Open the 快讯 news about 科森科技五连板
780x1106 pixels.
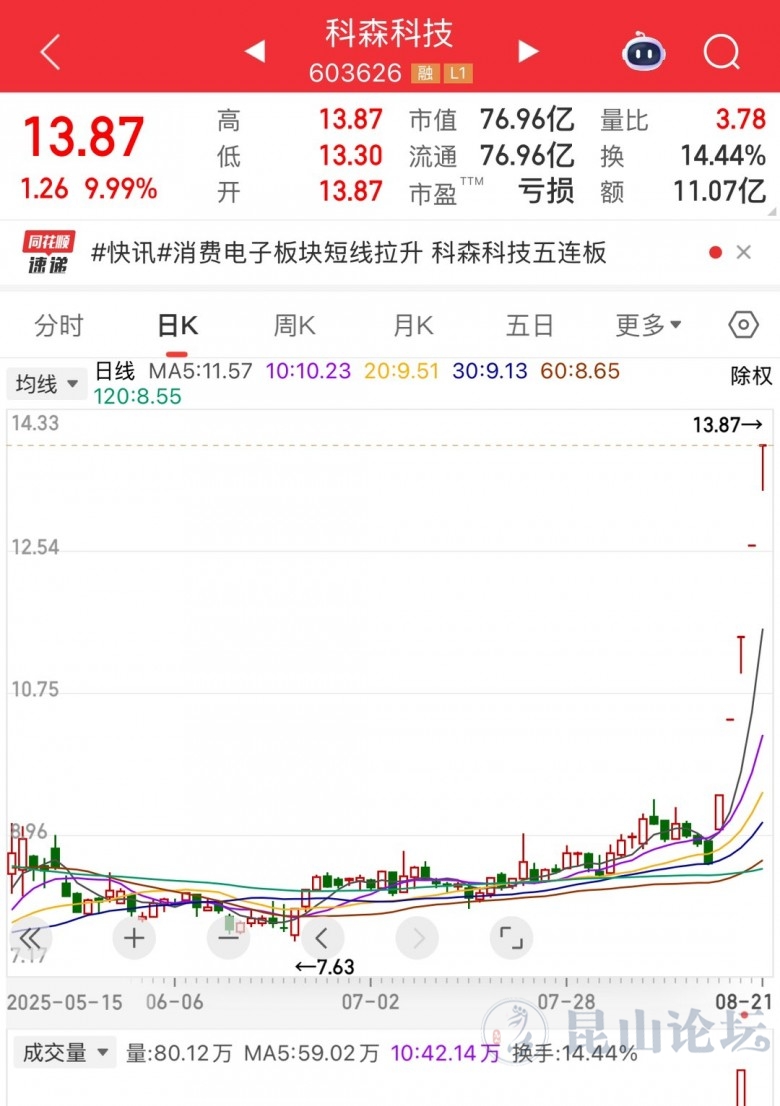click(x=349, y=253)
